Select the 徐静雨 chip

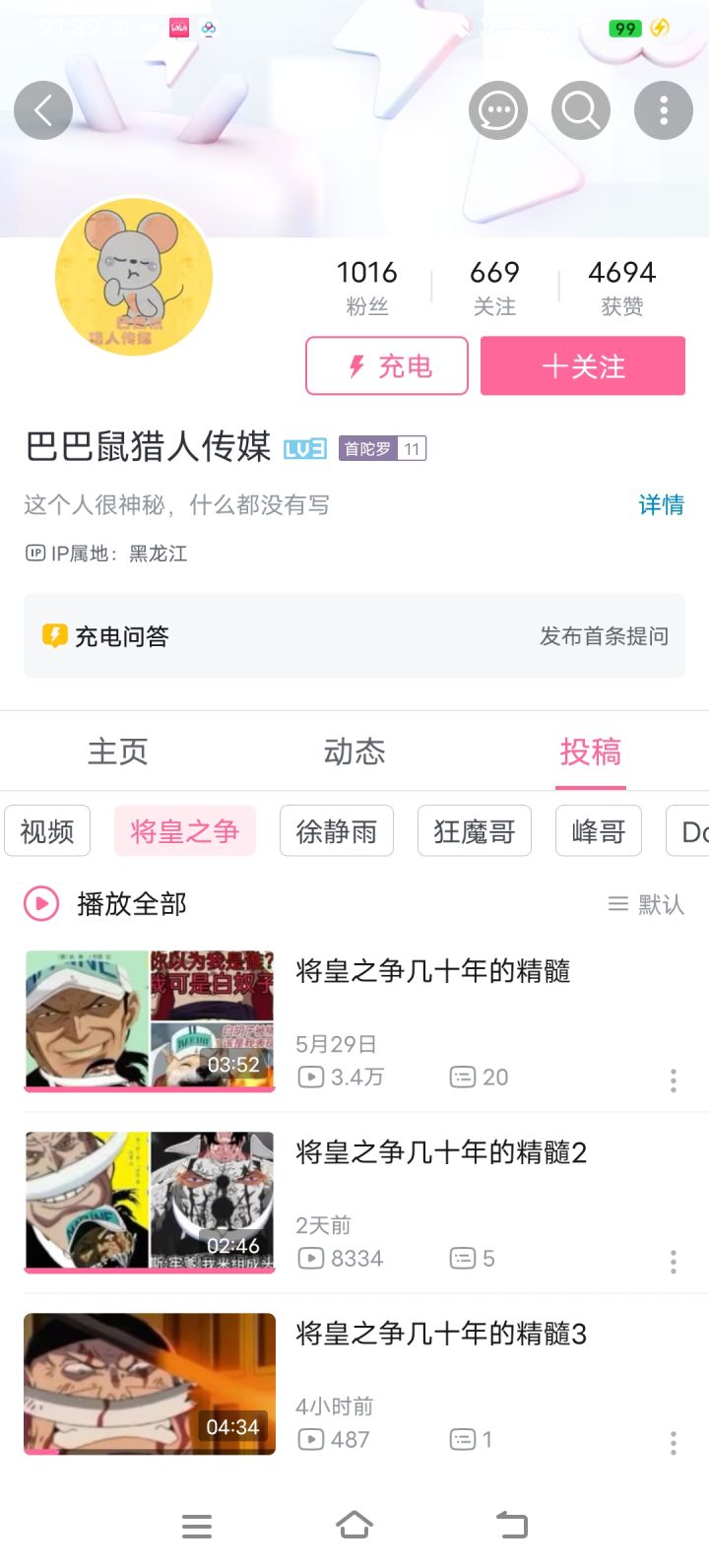(337, 831)
